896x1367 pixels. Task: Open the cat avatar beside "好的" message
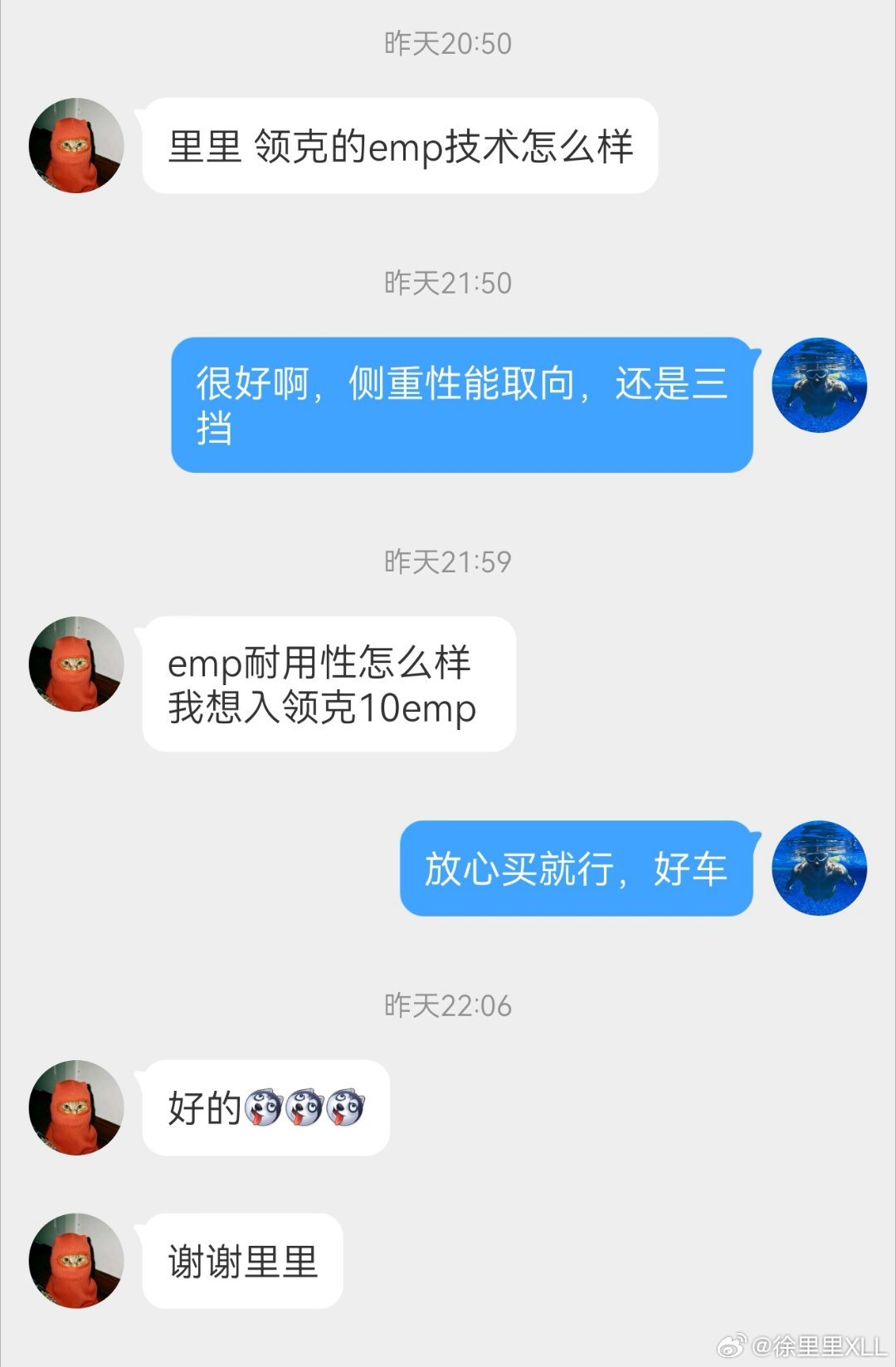(76, 1107)
